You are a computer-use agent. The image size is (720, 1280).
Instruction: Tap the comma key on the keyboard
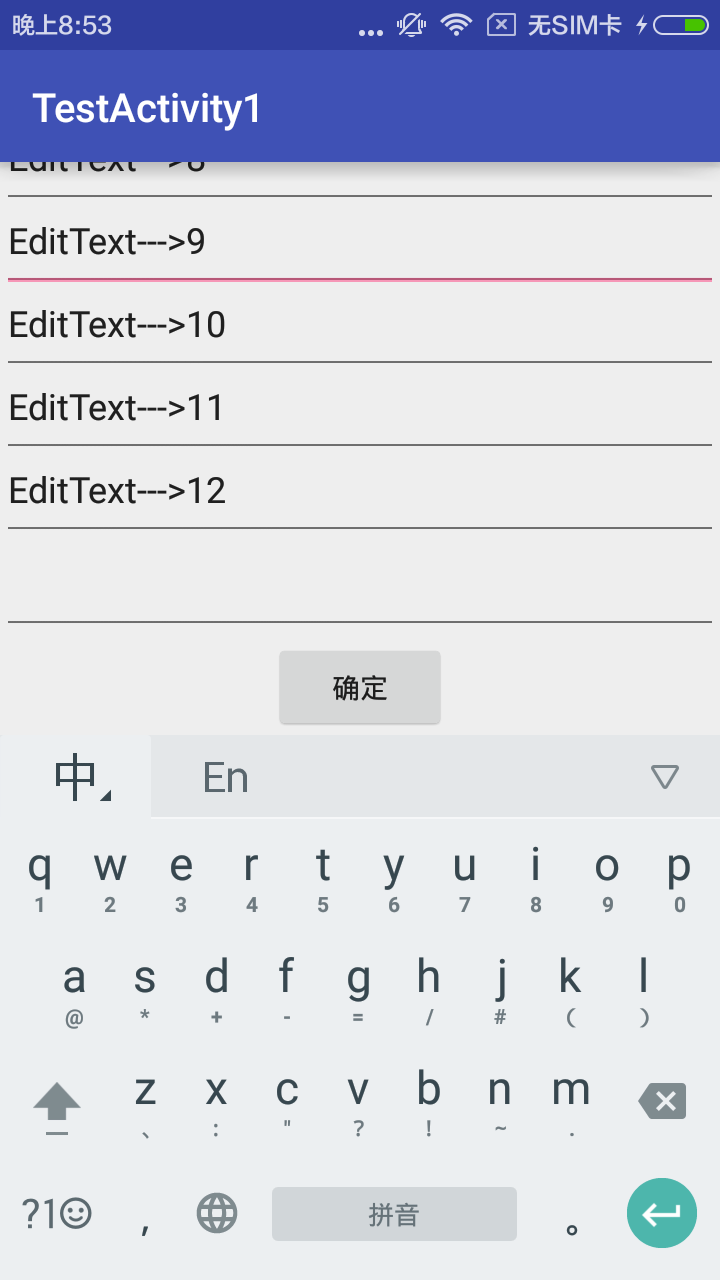point(144,1213)
